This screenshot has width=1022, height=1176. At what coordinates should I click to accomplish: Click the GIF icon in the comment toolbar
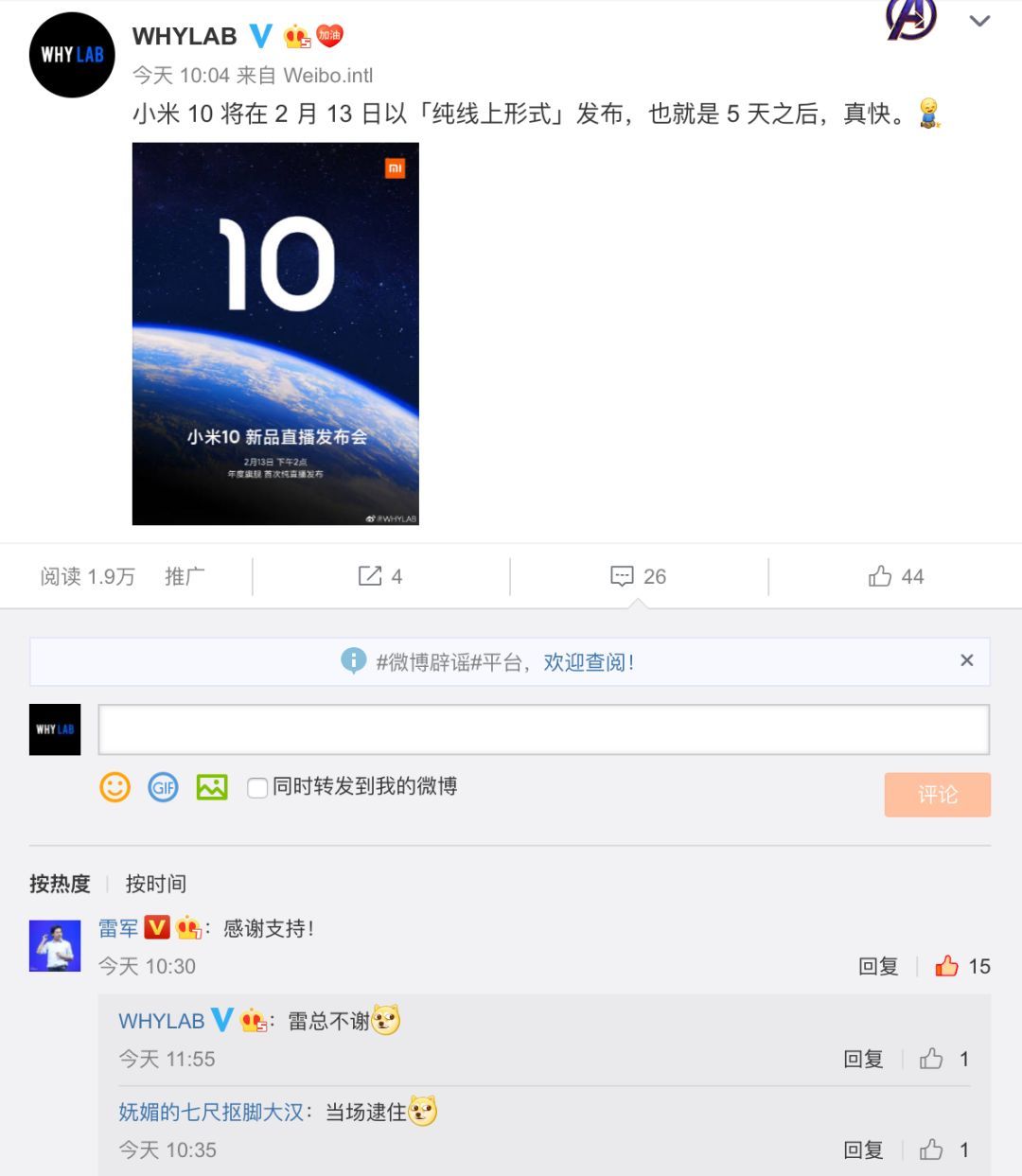pyautogui.click(x=163, y=786)
